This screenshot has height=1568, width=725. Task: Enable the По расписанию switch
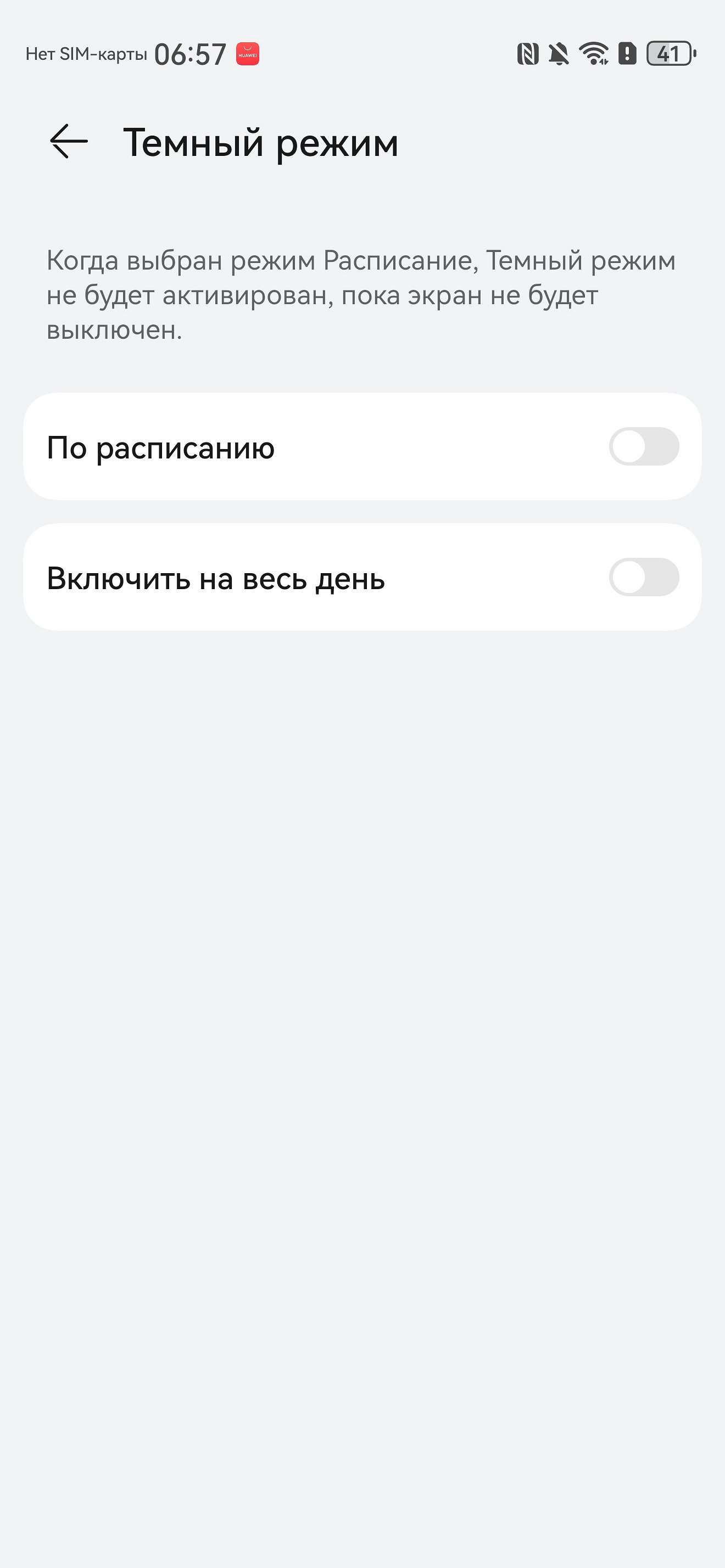643,446
